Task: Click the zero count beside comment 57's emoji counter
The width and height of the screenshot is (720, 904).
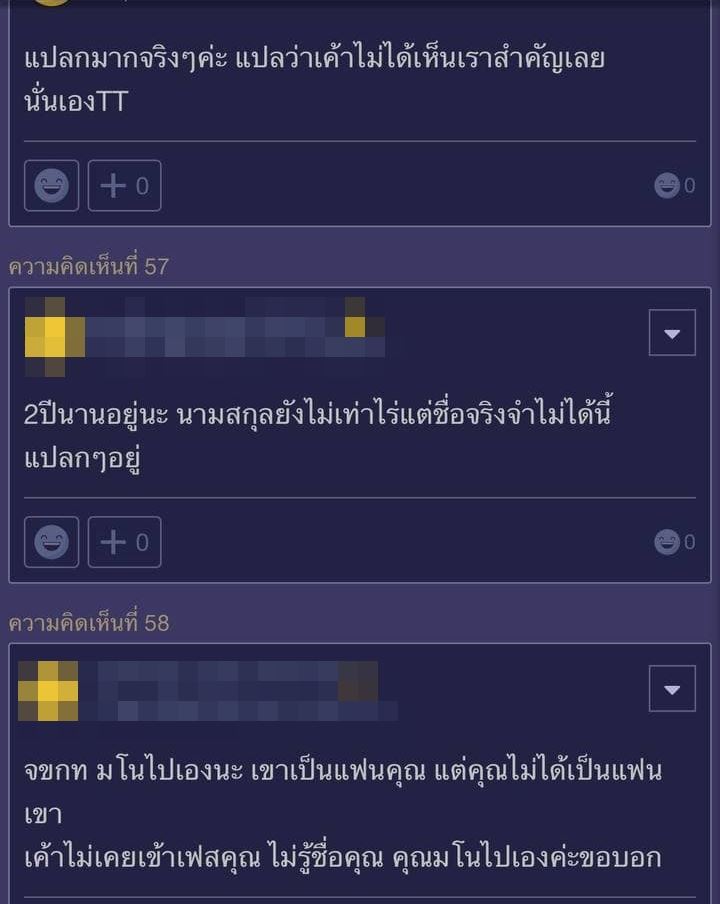Action: tap(688, 541)
